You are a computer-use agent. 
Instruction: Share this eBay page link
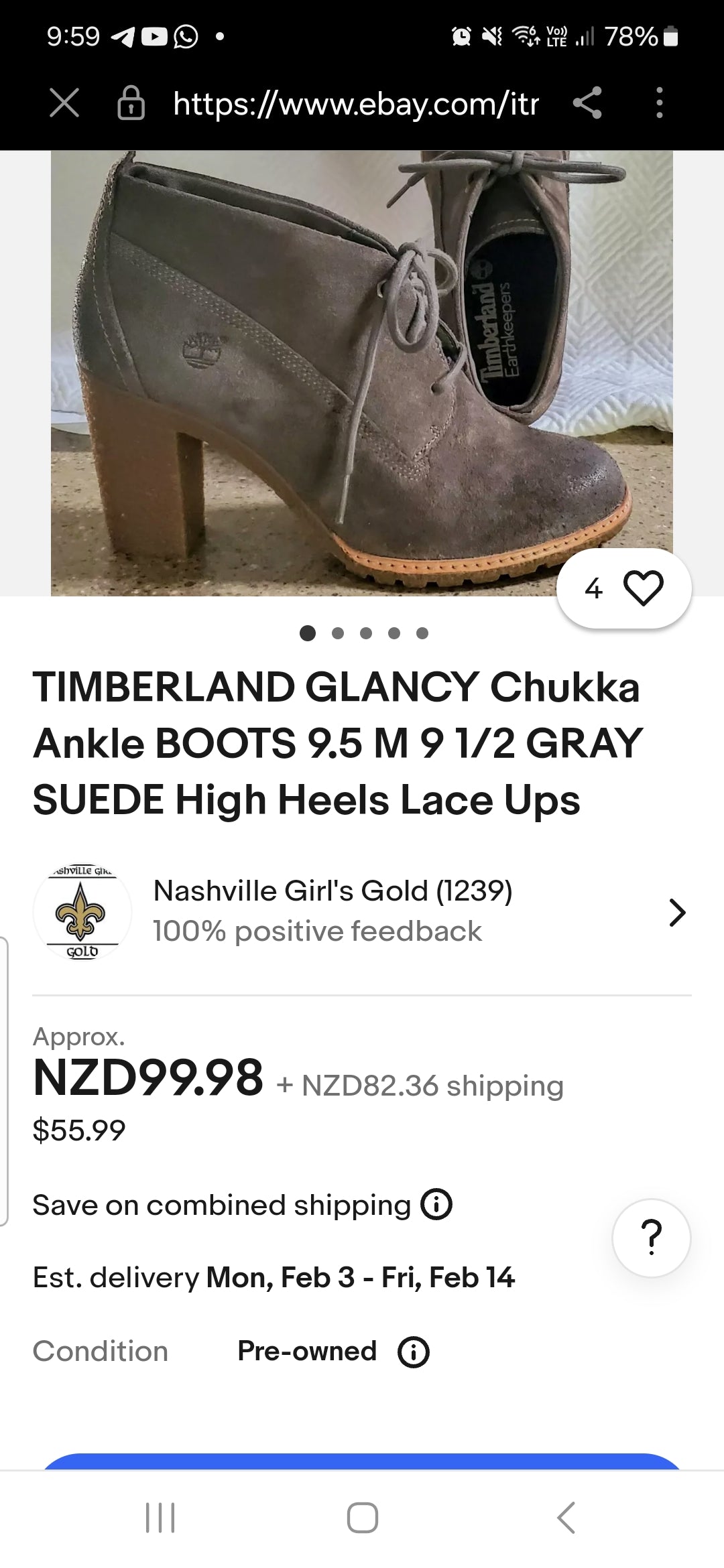point(587,104)
